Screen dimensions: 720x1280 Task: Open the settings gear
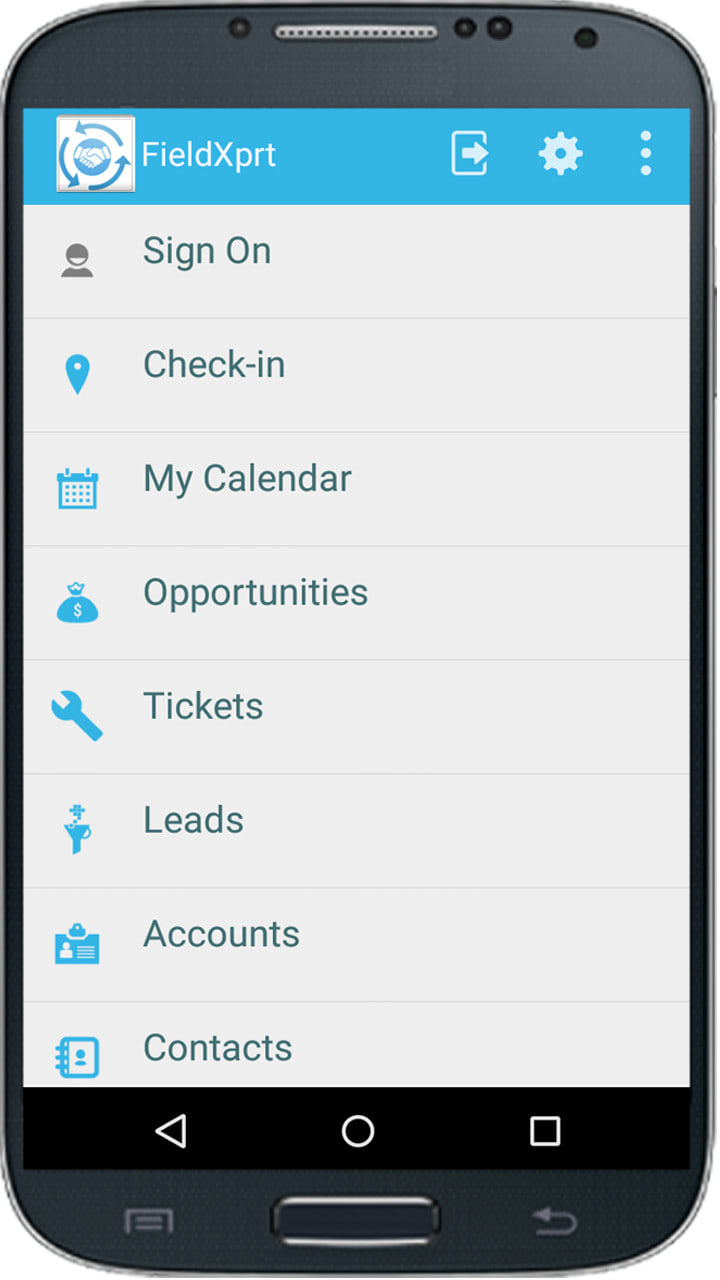(x=560, y=154)
